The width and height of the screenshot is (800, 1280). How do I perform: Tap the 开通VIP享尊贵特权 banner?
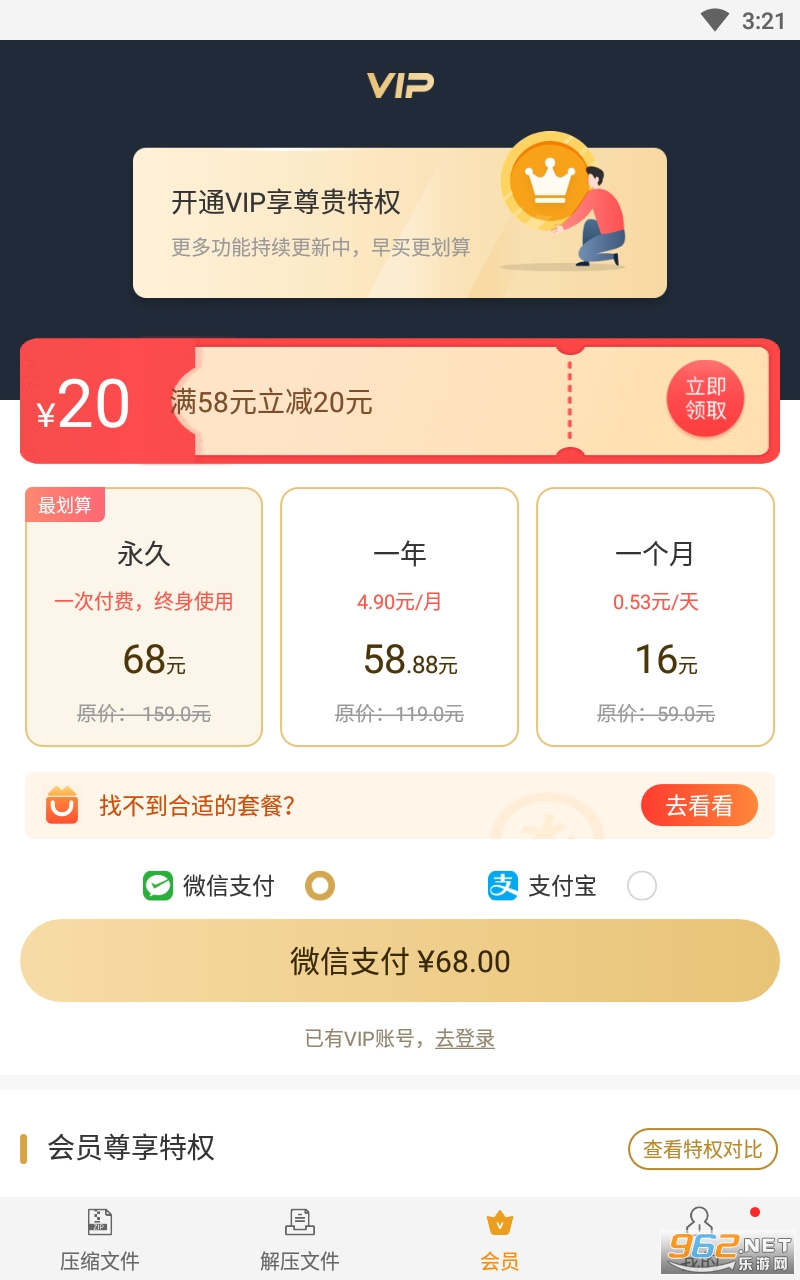tap(400, 223)
